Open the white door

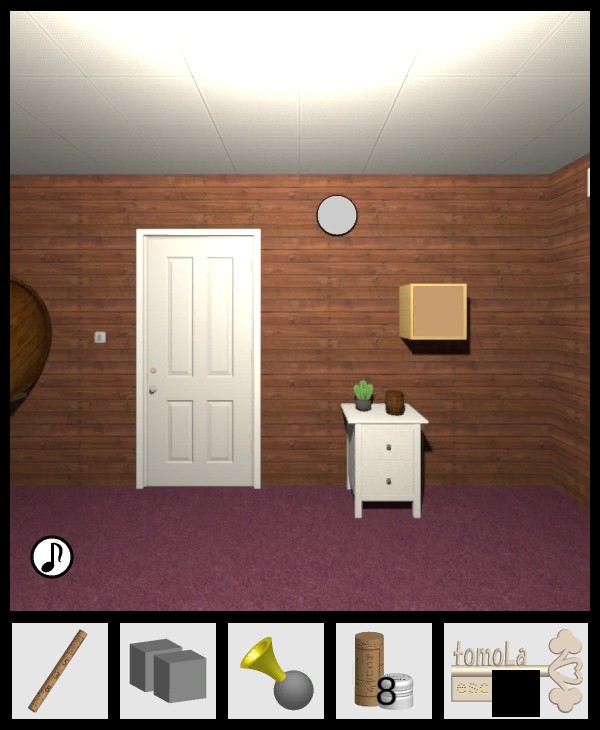pyautogui.click(x=199, y=360)
